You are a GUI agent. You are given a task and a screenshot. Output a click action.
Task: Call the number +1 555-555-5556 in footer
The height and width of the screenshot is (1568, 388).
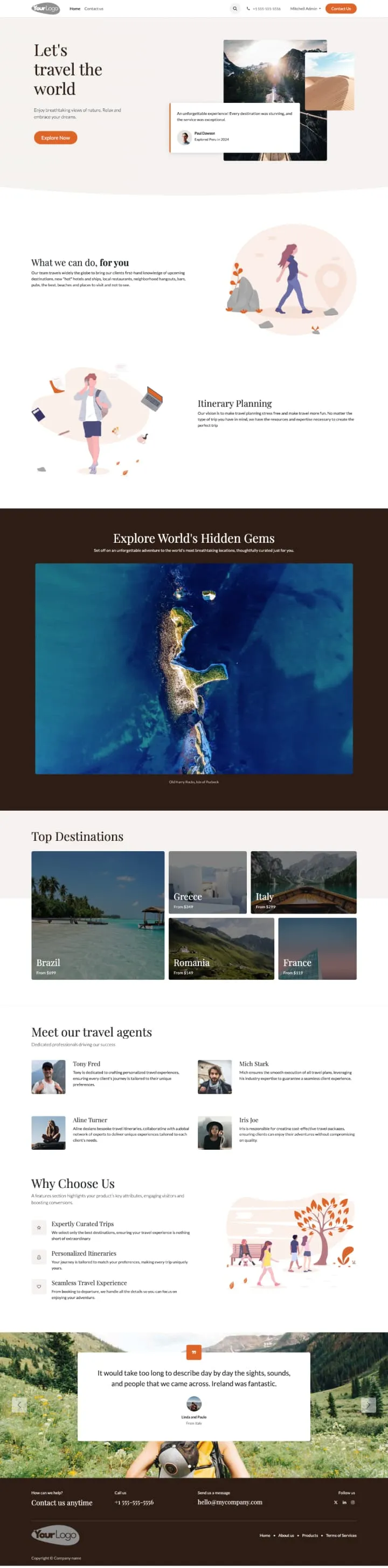click(x=134, y=1502)
